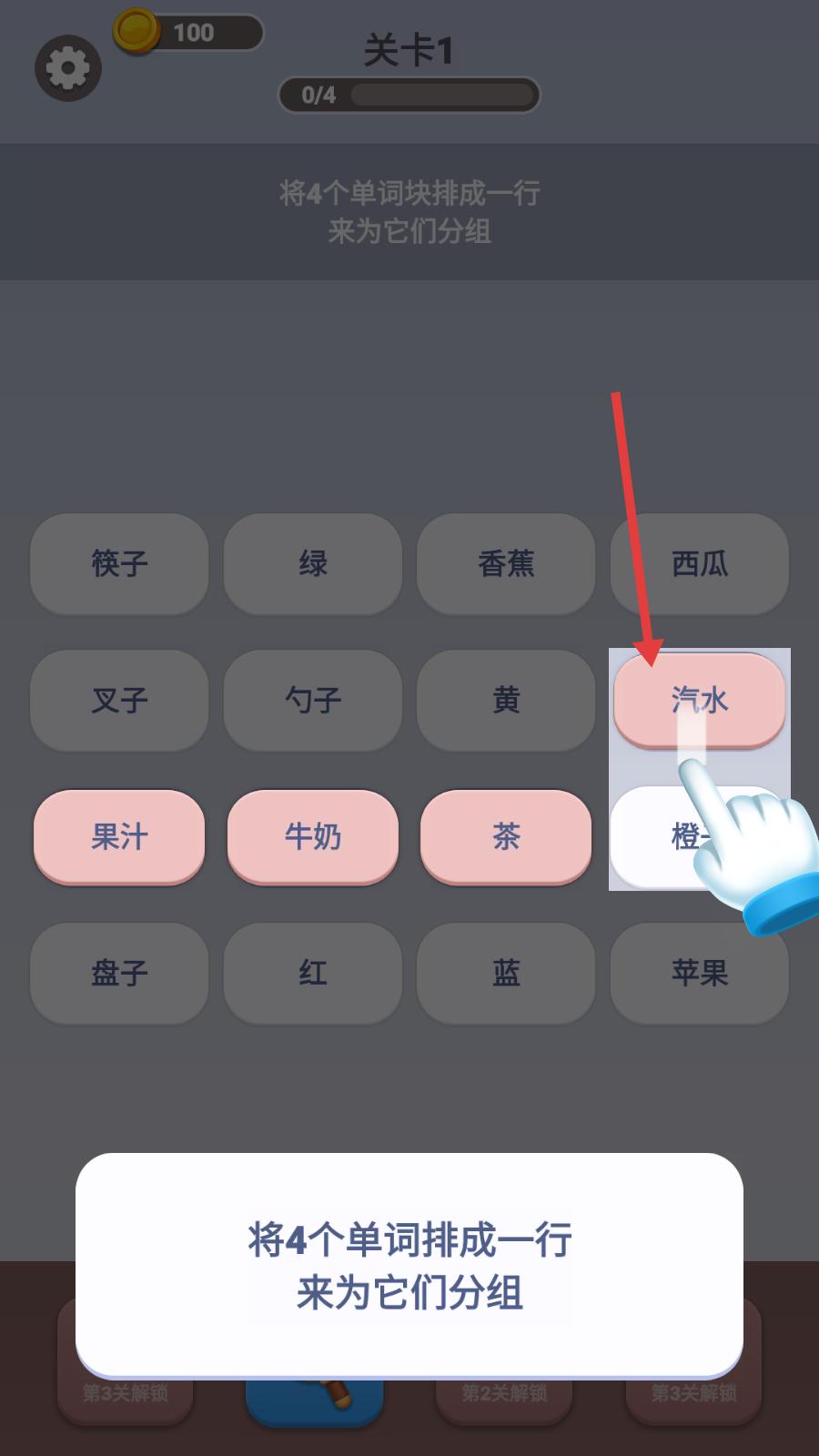Select the 苹果 word tile

[x=699, y=974]
